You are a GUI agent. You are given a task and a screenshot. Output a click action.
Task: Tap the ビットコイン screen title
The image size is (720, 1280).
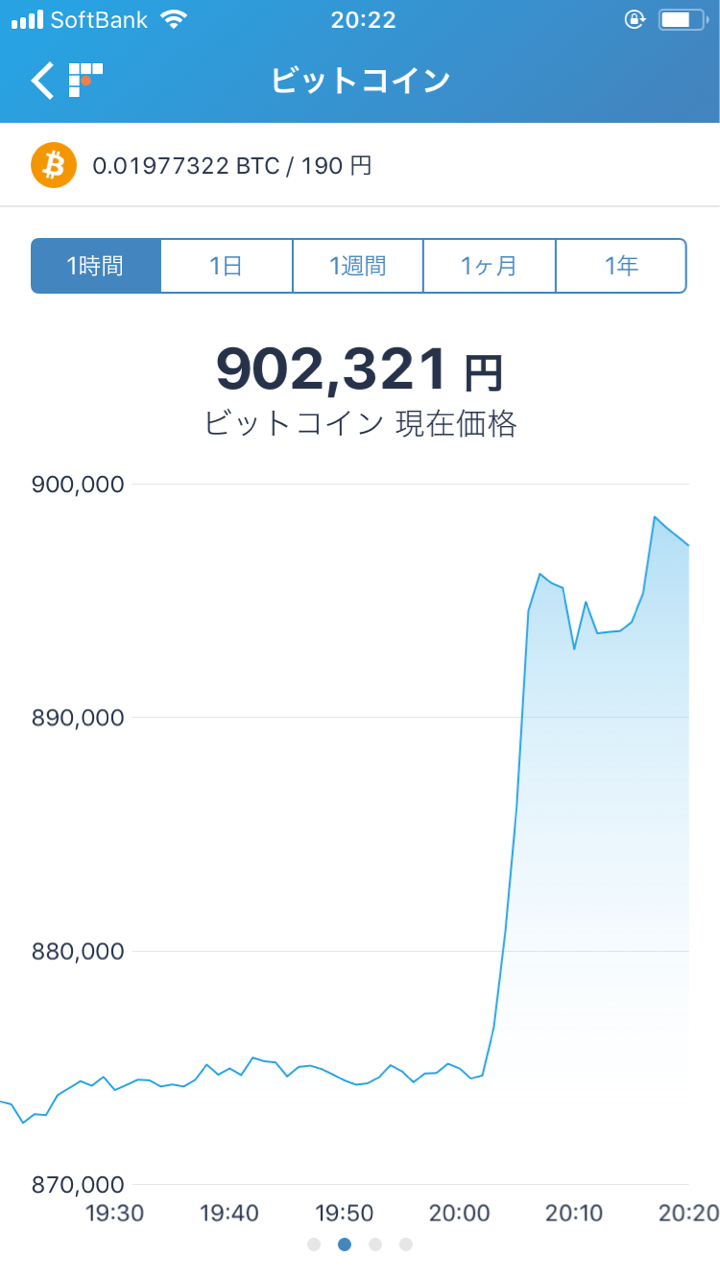[360, 81]
